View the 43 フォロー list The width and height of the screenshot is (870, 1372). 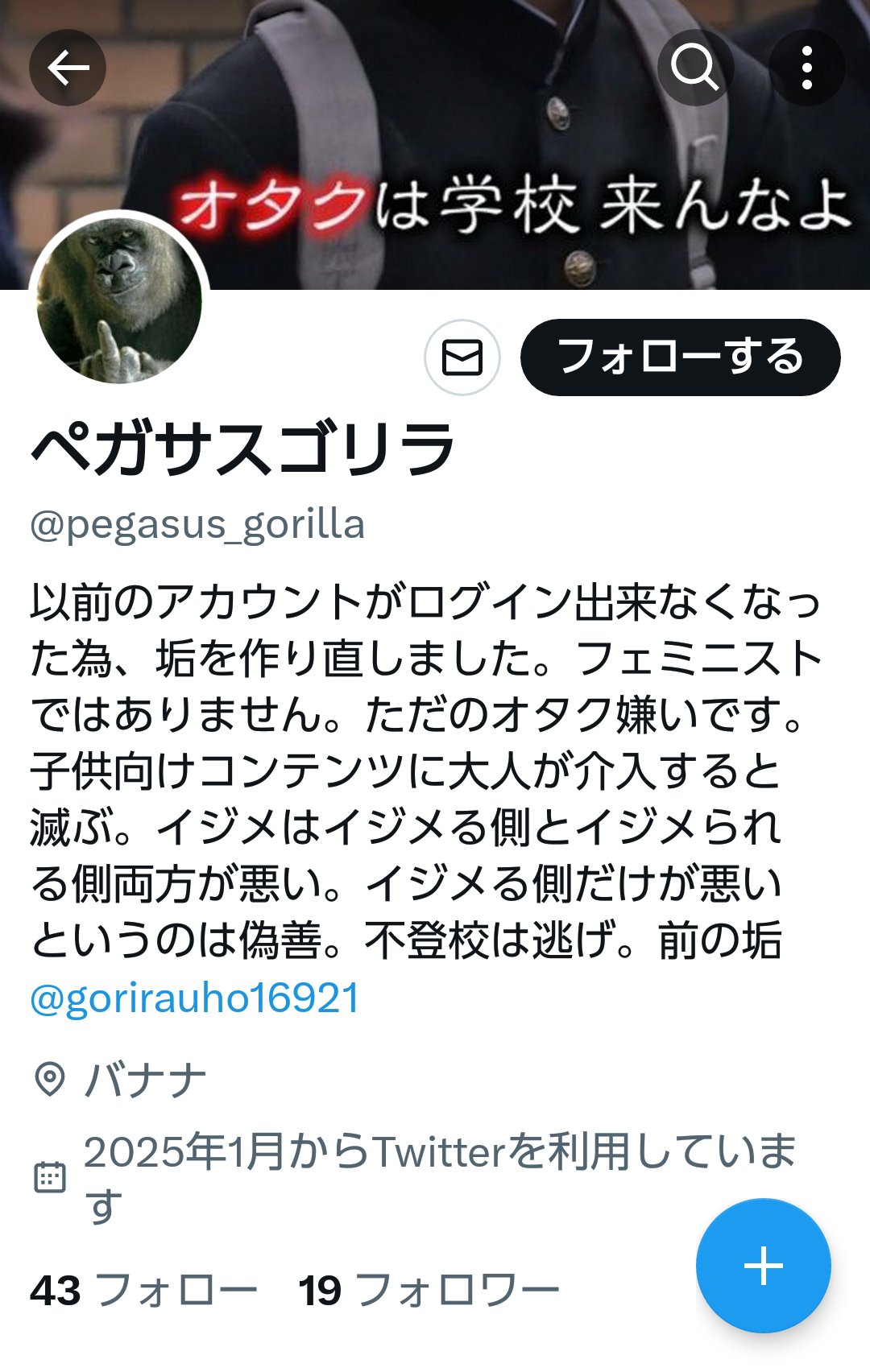point(143,1291)
